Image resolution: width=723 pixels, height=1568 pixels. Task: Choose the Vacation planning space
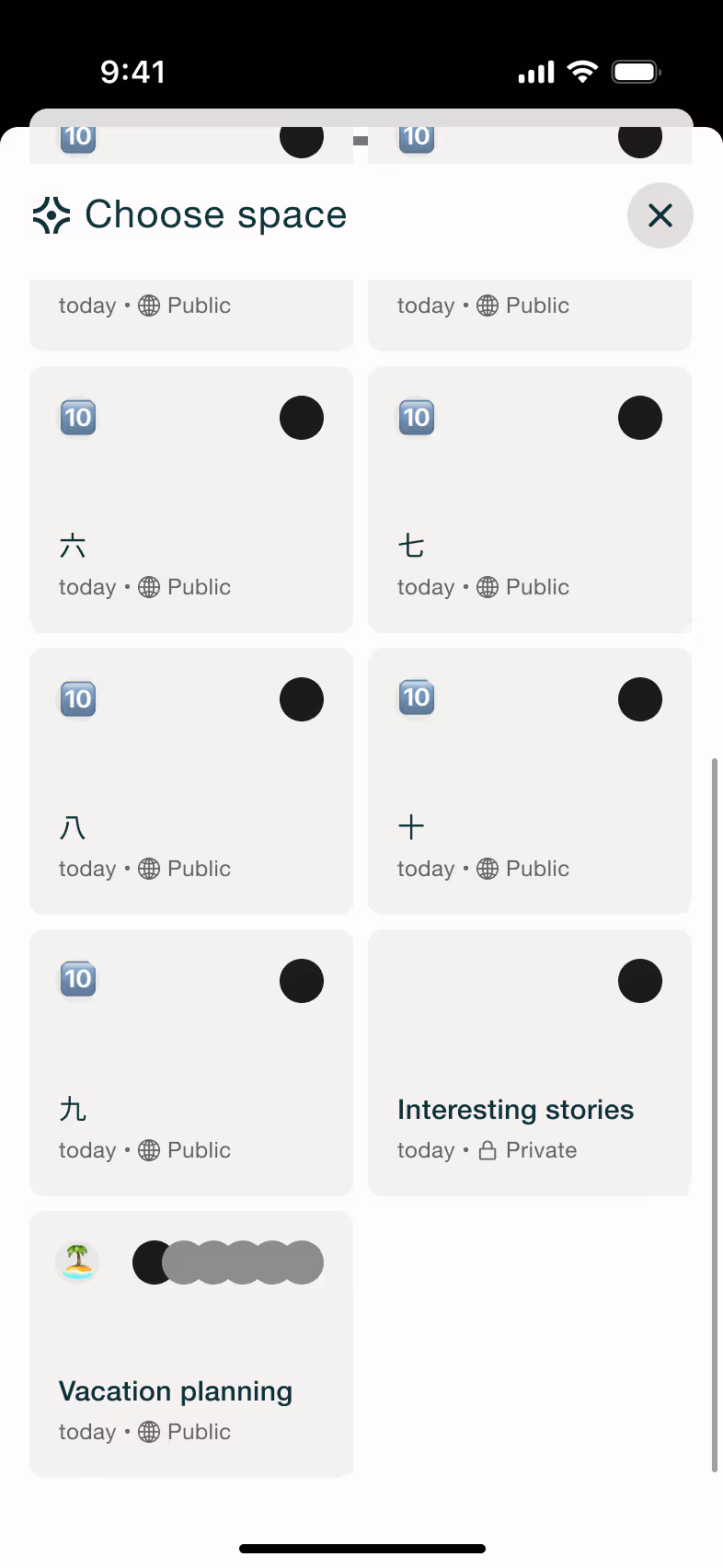coord(191,1344)
